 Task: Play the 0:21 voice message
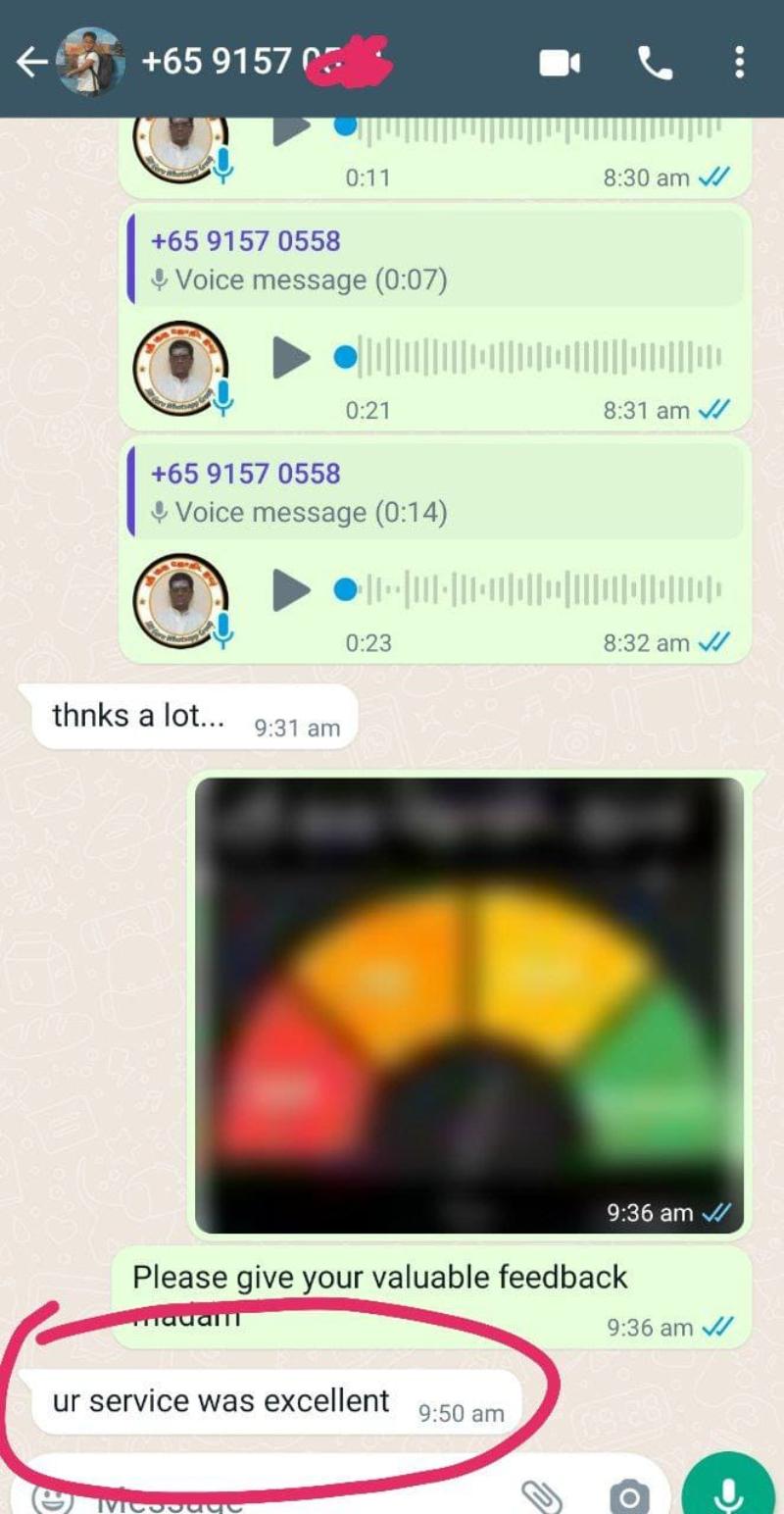(291, 358)
